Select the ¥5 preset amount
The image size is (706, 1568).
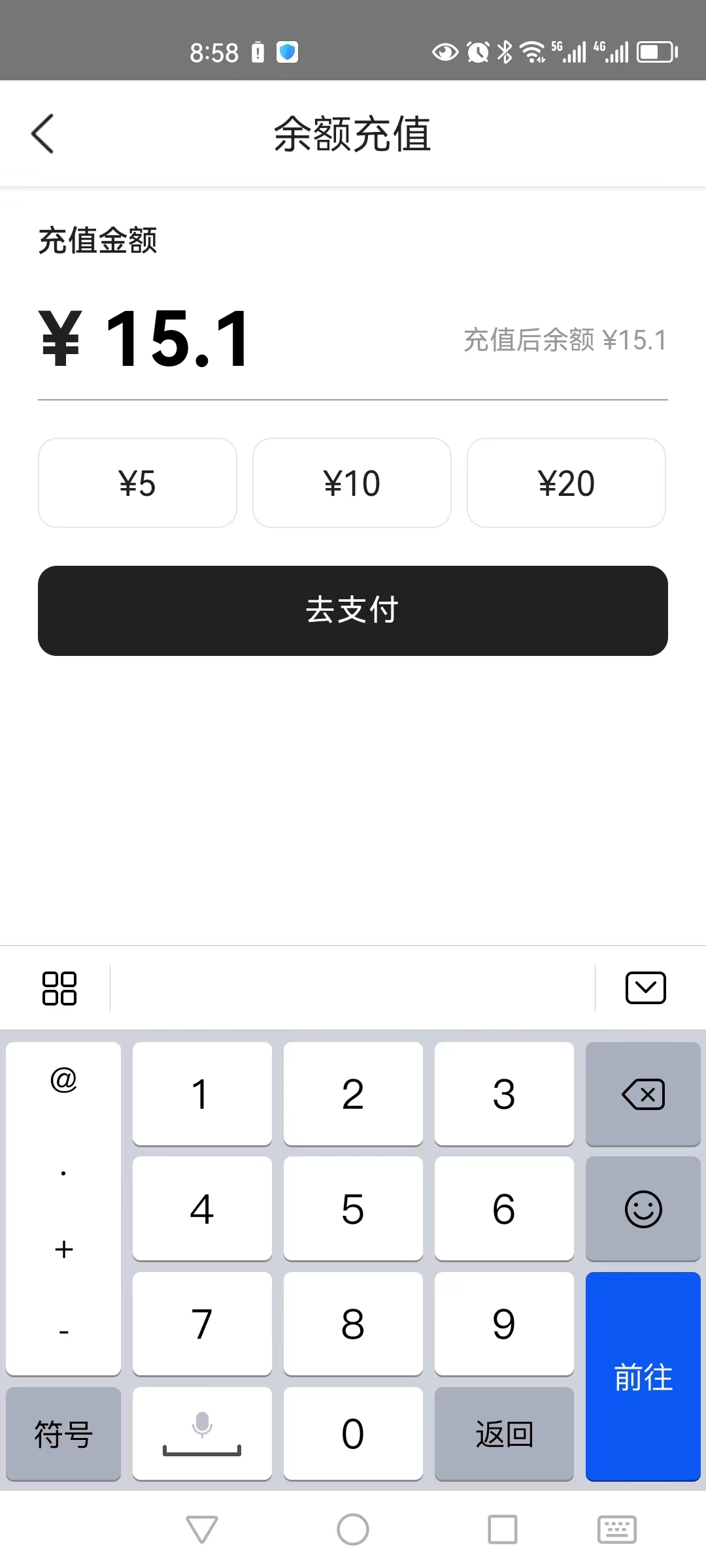coord(137,483)
